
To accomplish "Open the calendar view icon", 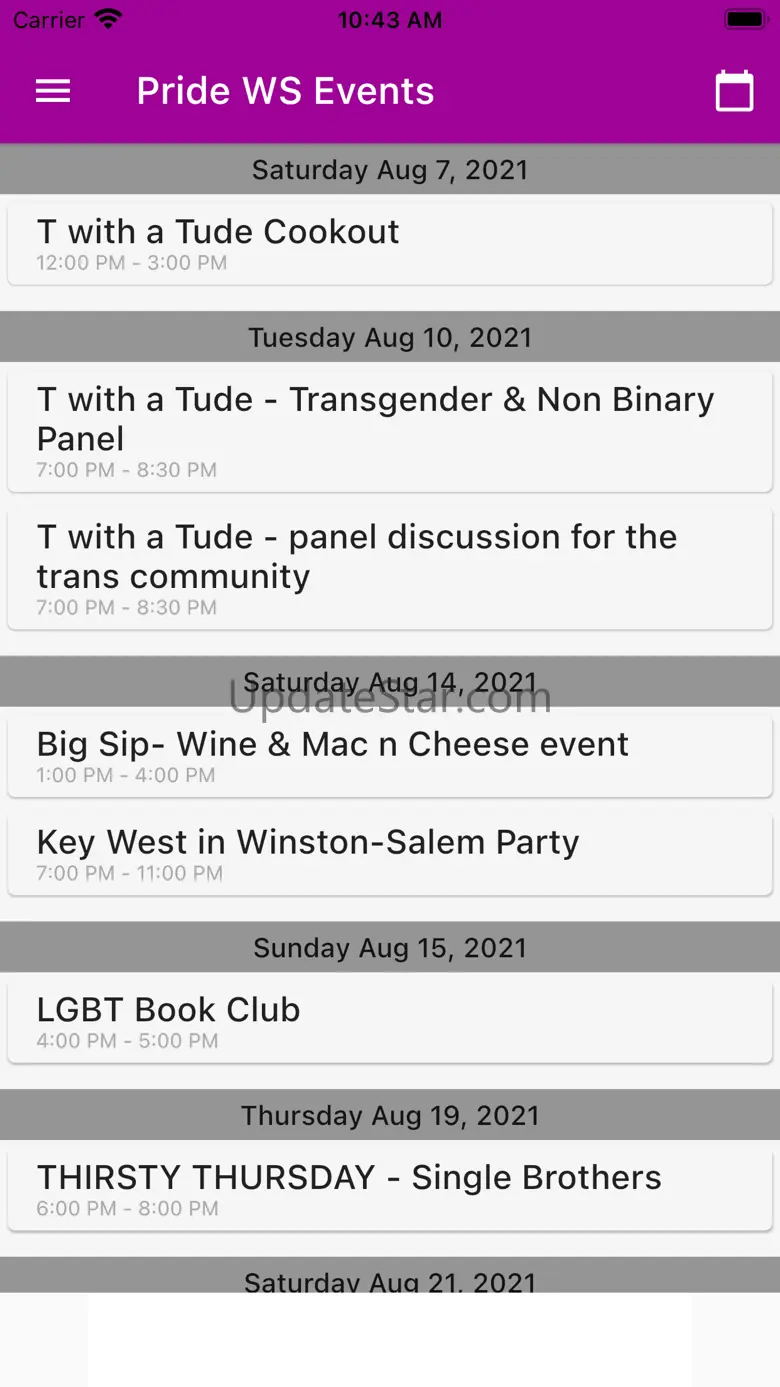I will click(x=734, y=92).
